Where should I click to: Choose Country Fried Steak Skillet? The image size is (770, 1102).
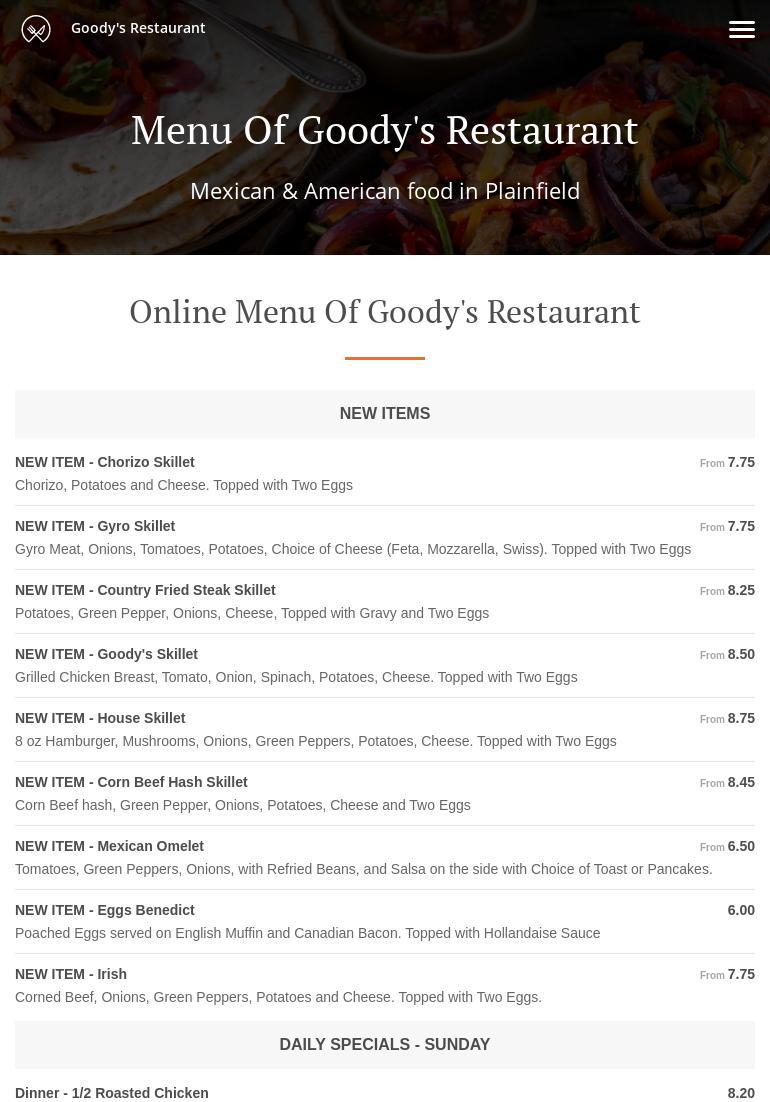coord(145,590)
